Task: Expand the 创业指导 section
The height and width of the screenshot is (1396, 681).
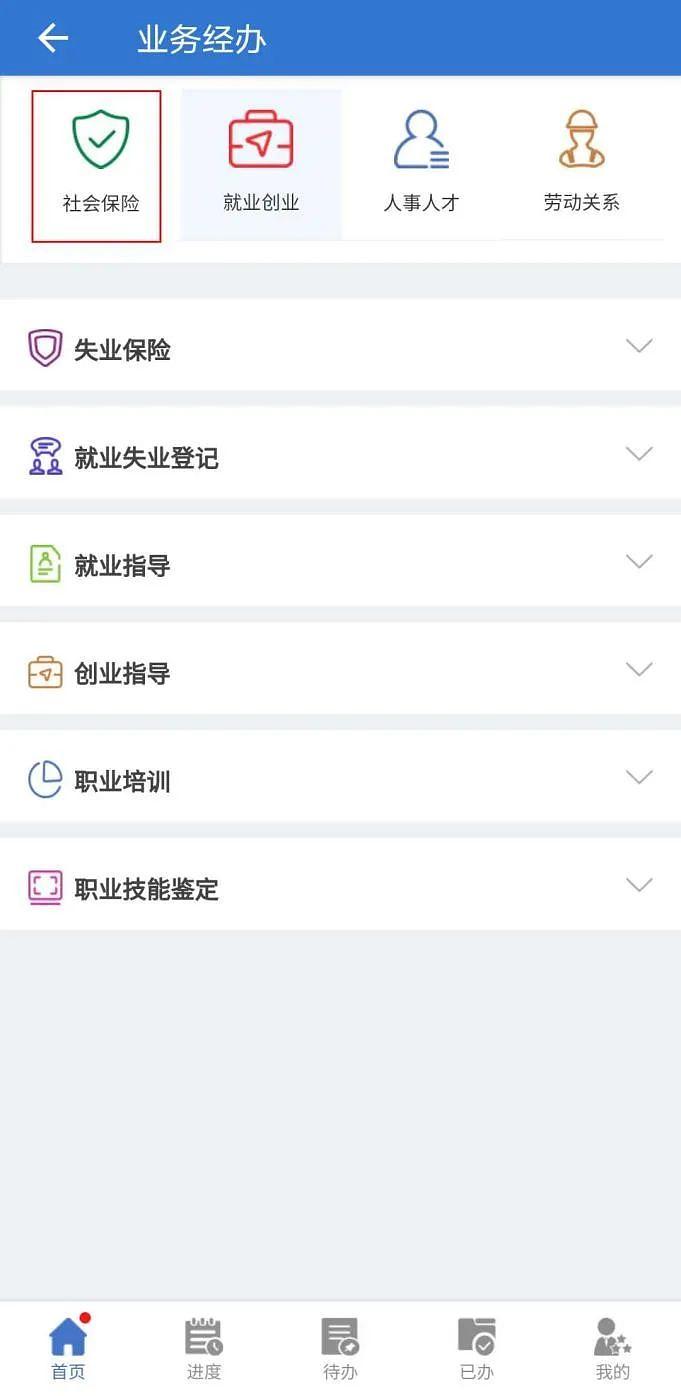Action: [340, 671]
